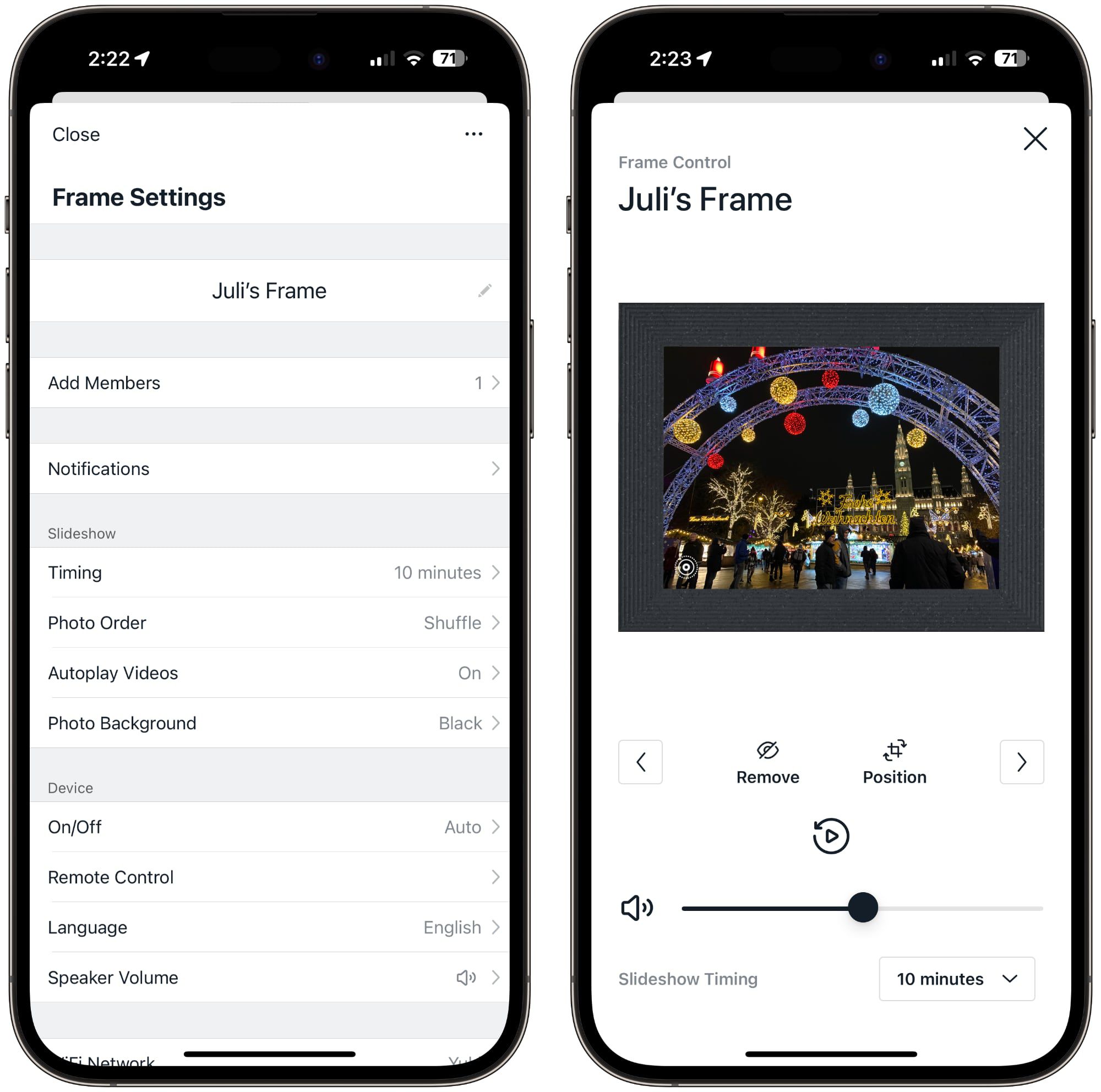Expand the Slideshow Timing dropdown
Image resolution: width=1101 pixels, height=1092 pixels.
coord(957,979)
